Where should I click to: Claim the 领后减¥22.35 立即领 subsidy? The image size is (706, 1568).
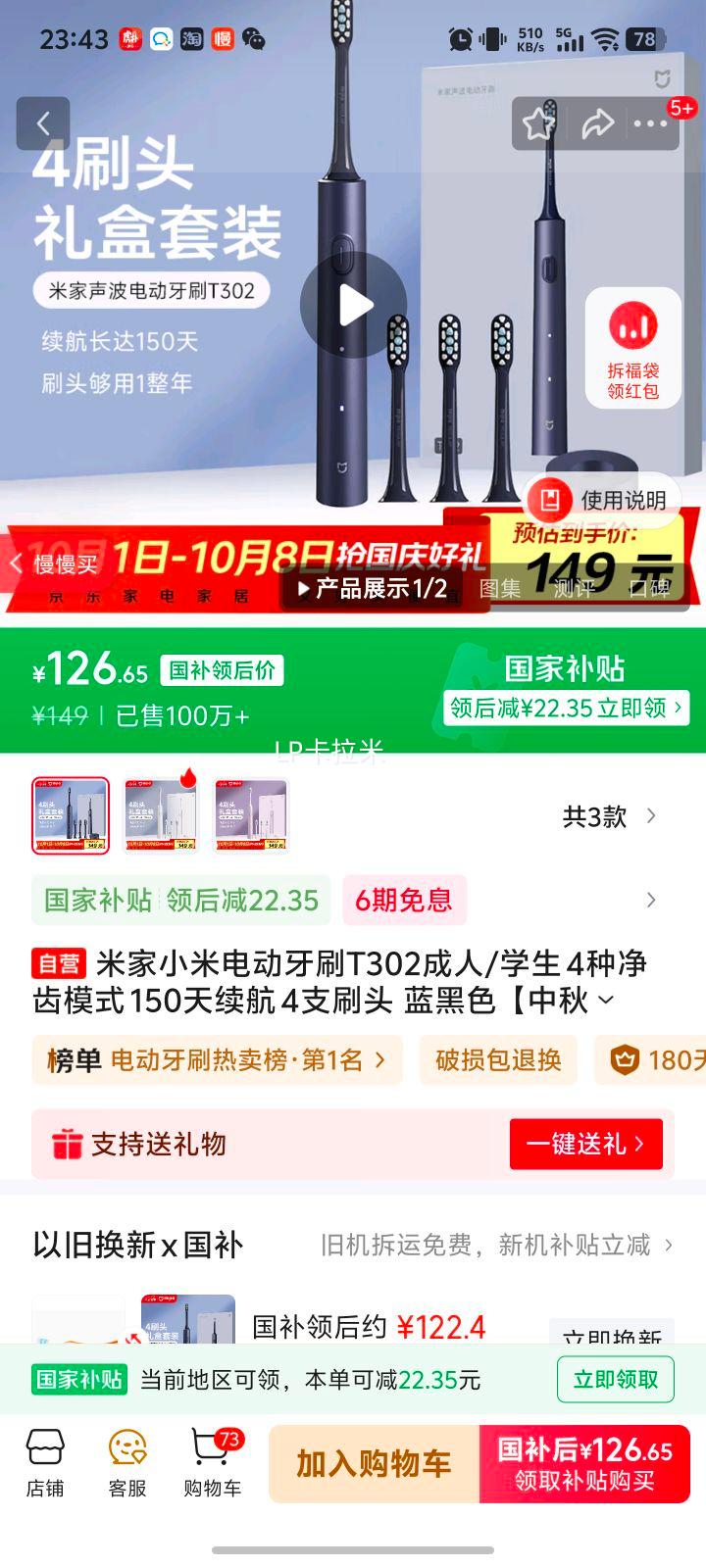coord(566,708)
